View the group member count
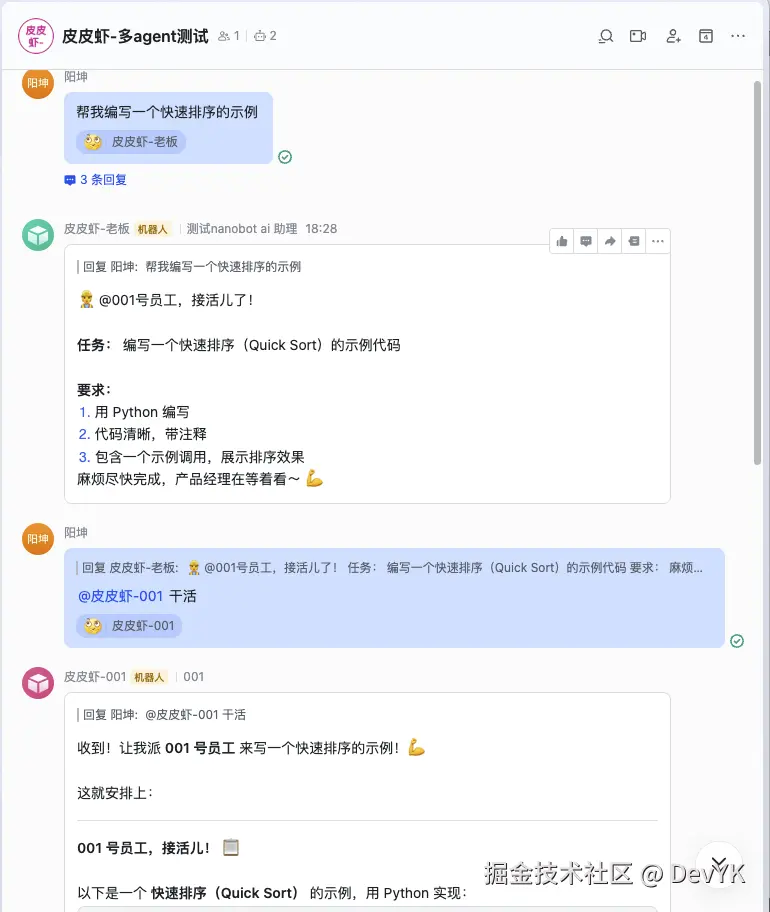The height and width of the screenshot is (912, 770). pyautogui.click(x=229, y=36)
